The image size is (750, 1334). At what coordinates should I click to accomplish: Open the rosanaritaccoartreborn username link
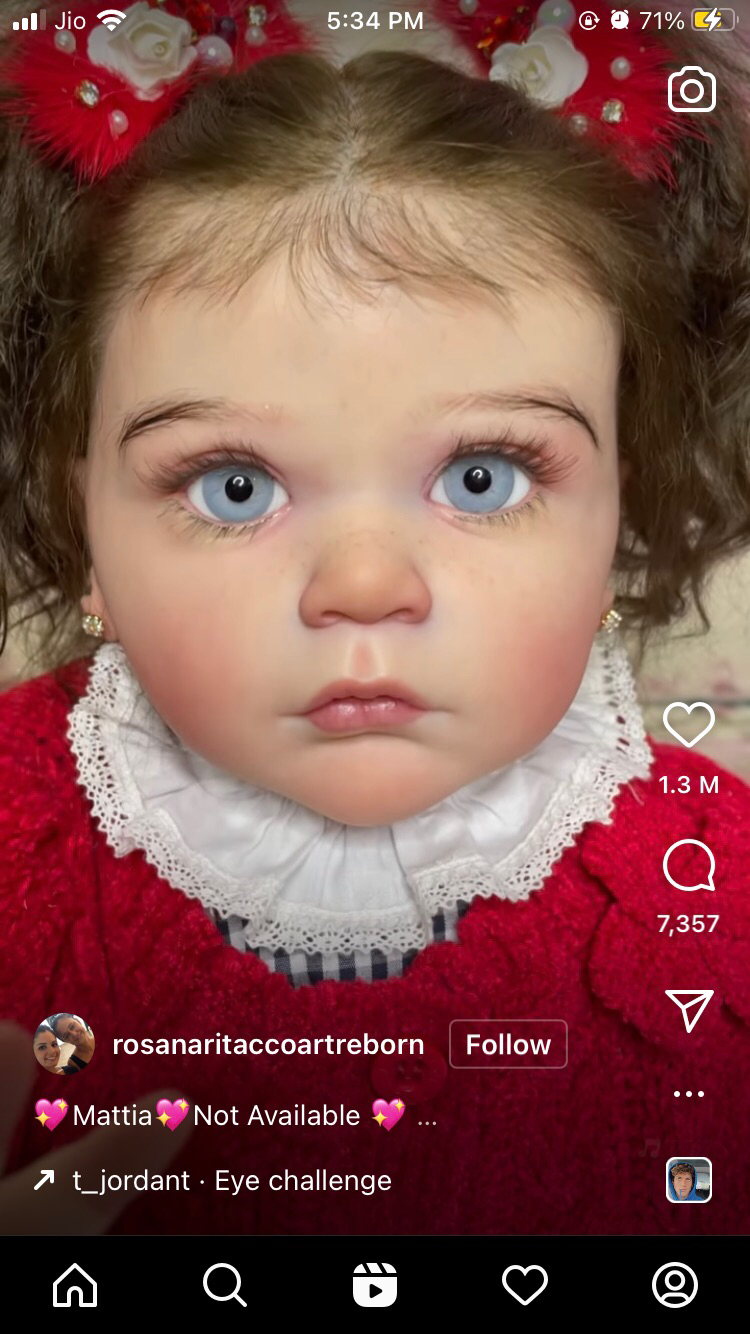coord(268,1044)
